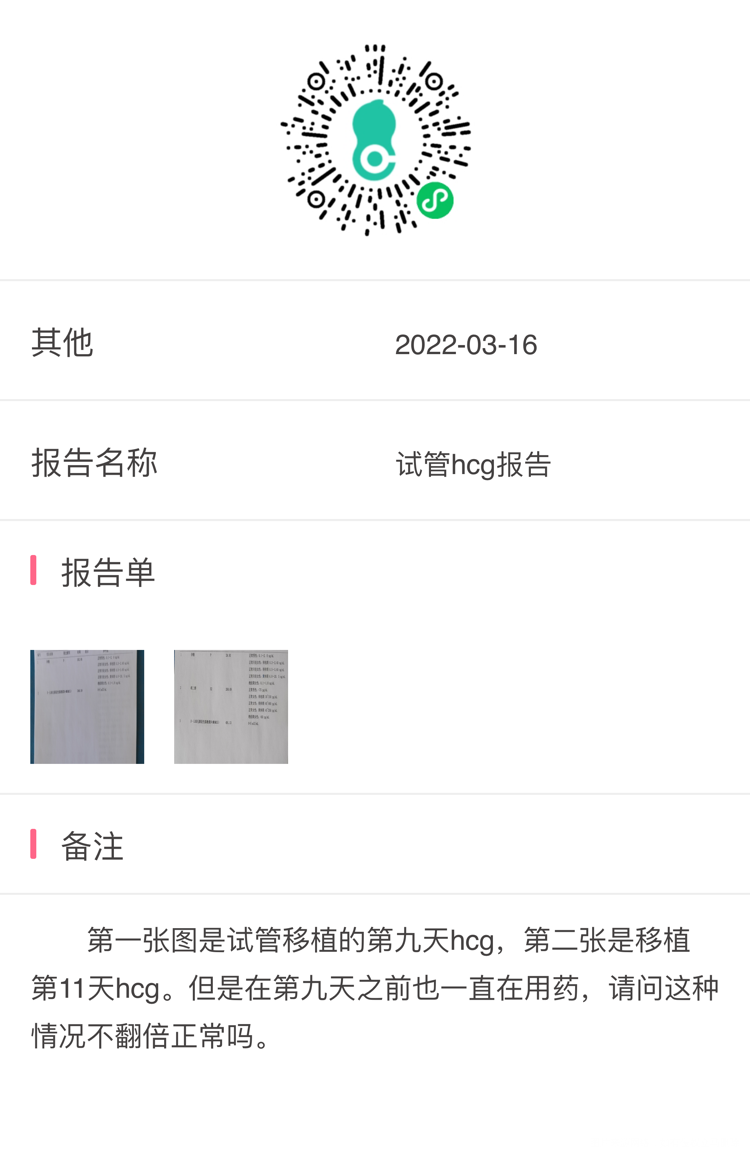Click the pink bar beside 报告单 heading
Screen dimensions: 750x1158
click(31, 571)
